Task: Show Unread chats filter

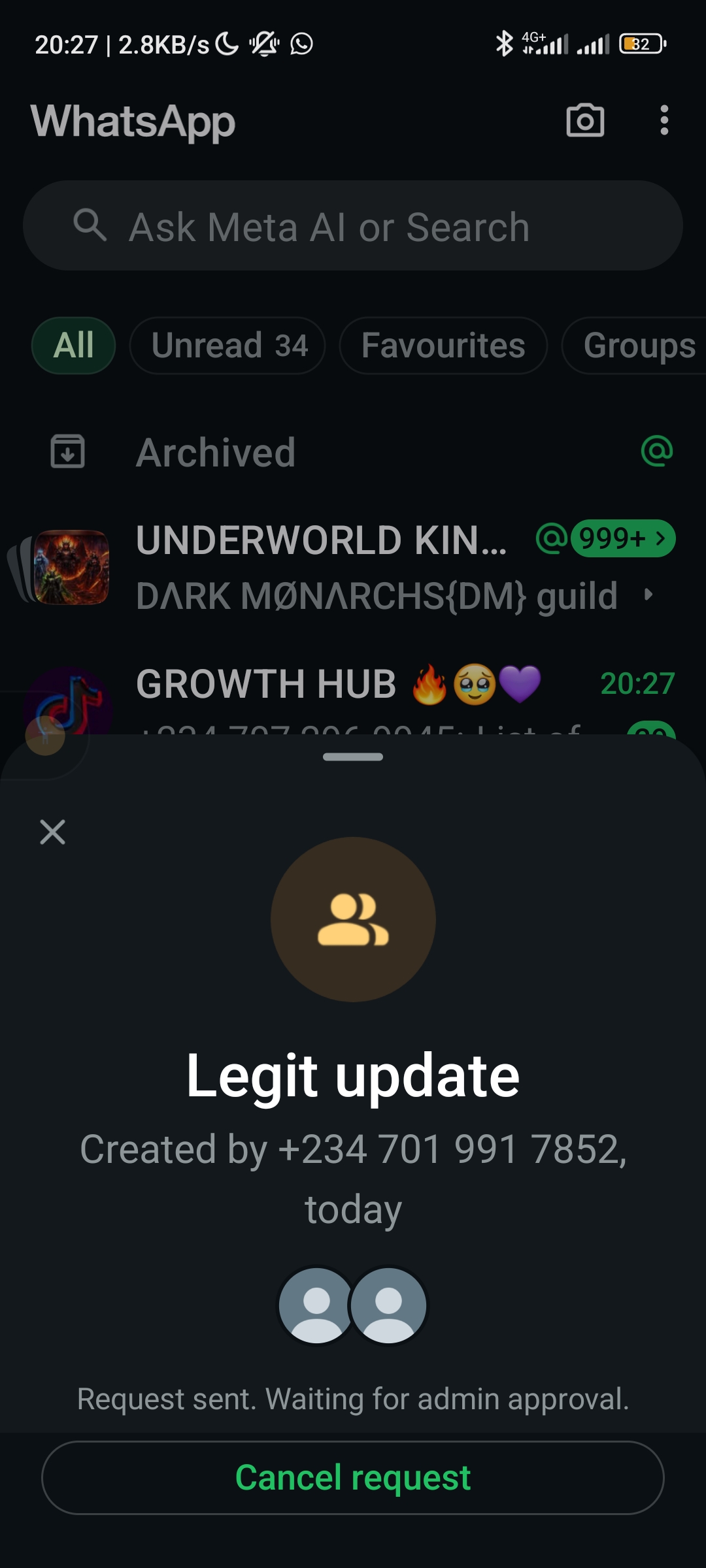Action: pyautogui.click(x=227, y=345)
